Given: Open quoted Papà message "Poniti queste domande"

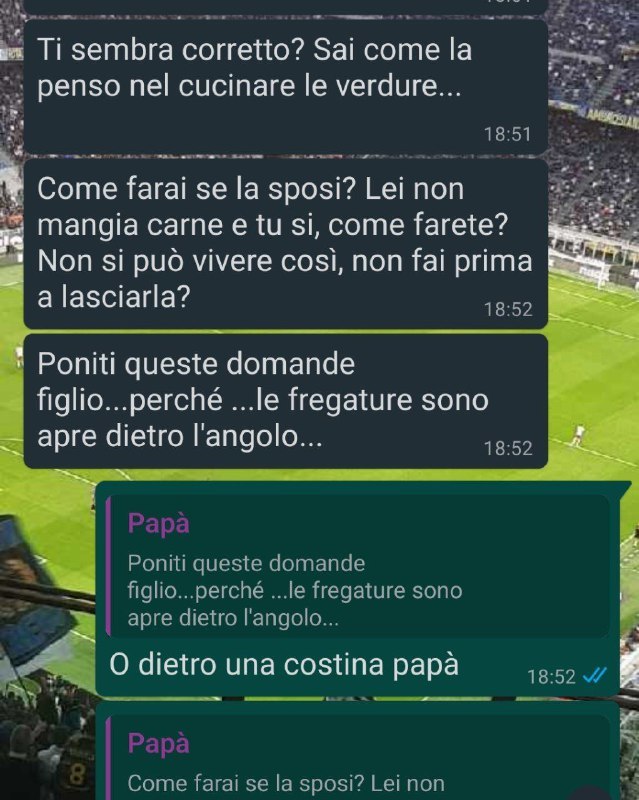Looking at the screenshot, I should pos(357,567).
